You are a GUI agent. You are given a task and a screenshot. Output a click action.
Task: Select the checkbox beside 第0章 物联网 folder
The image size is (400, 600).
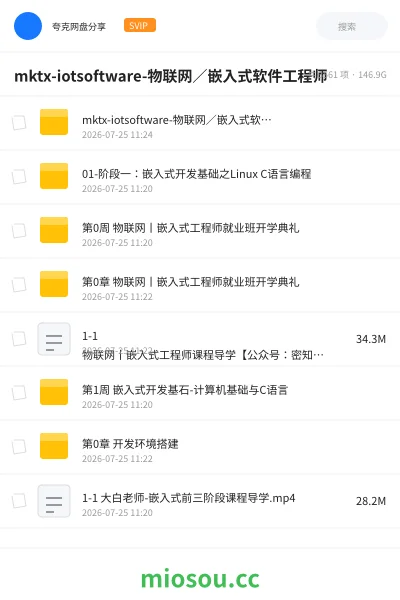click(19, 285)
